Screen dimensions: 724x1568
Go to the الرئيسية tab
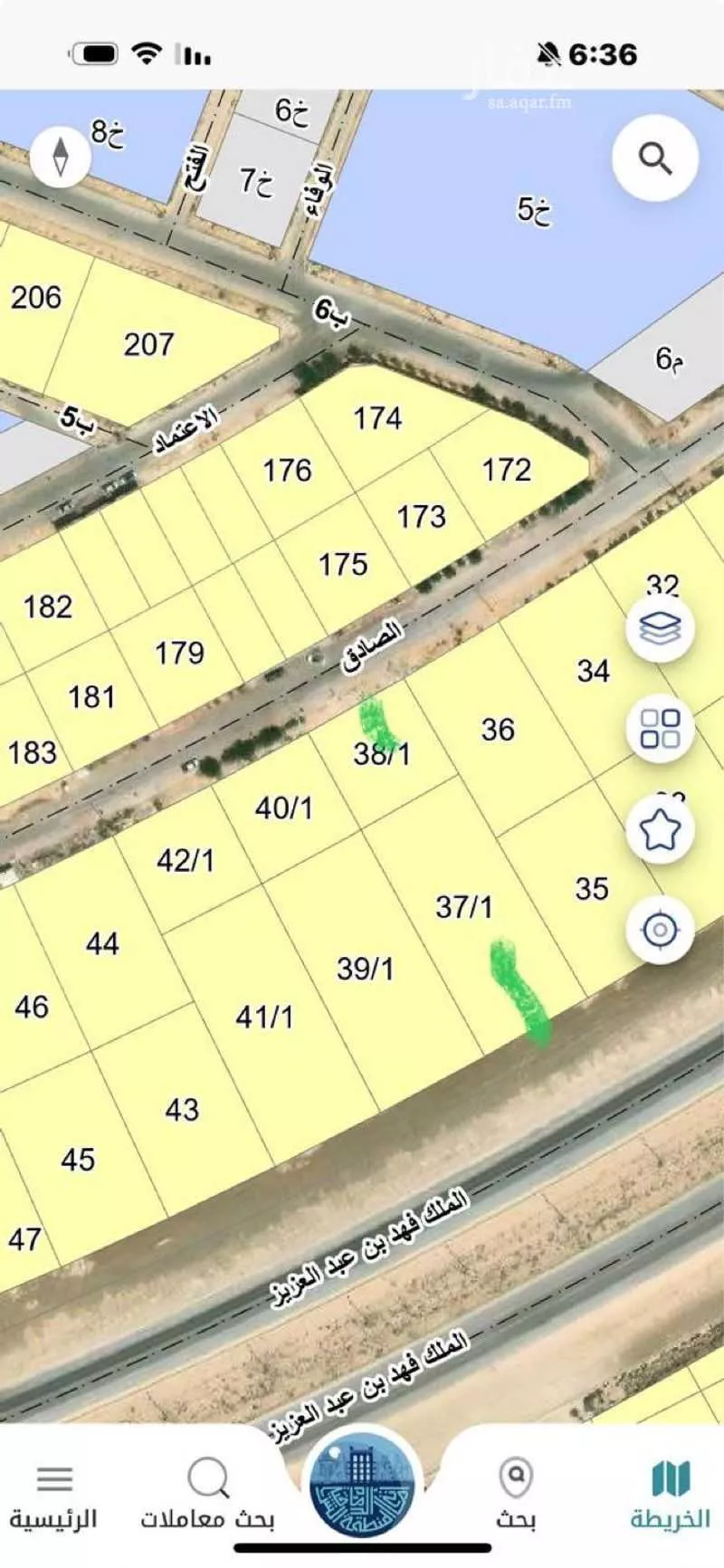(x=53, y=1496)
